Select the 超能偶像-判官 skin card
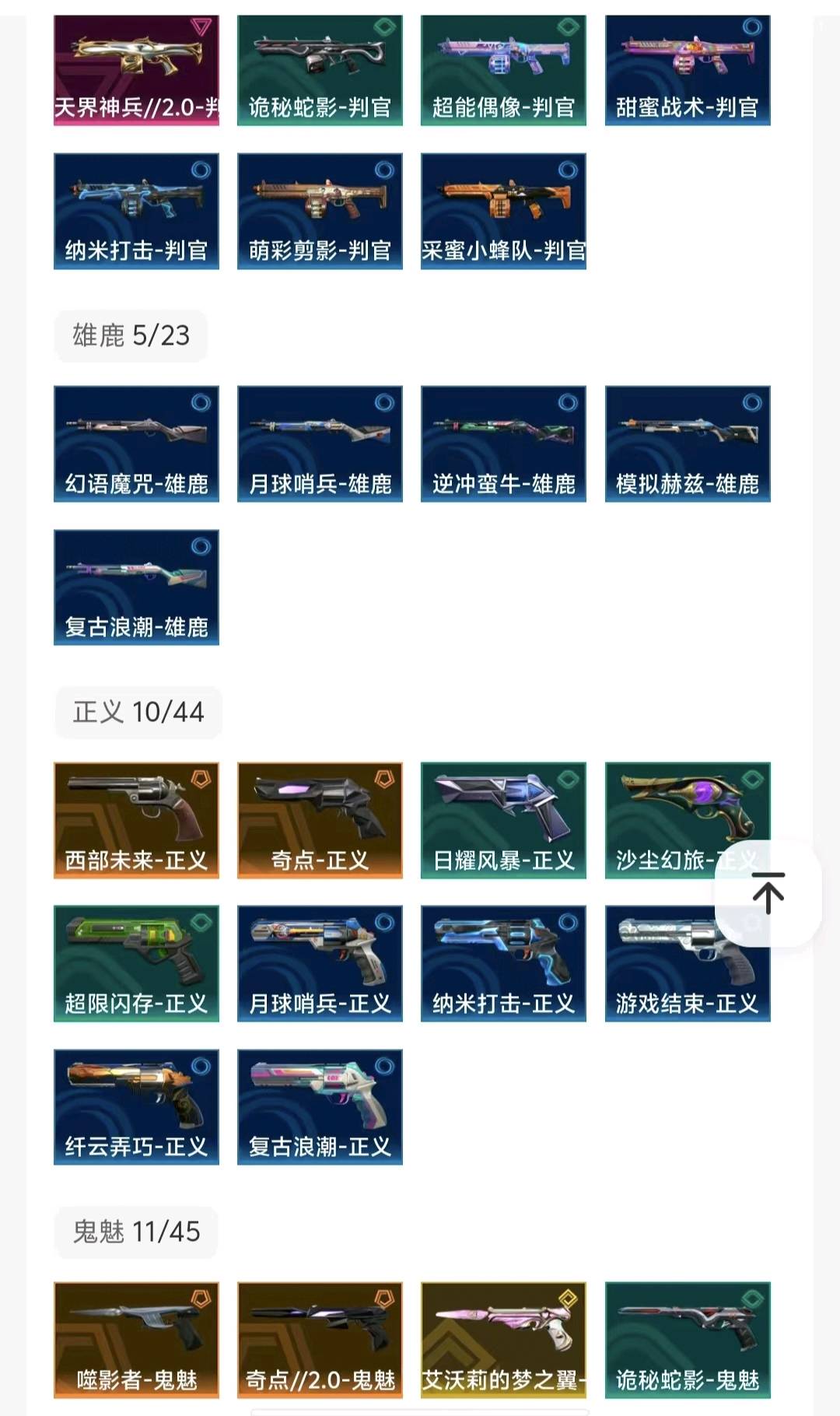 [x=503, y=70]
